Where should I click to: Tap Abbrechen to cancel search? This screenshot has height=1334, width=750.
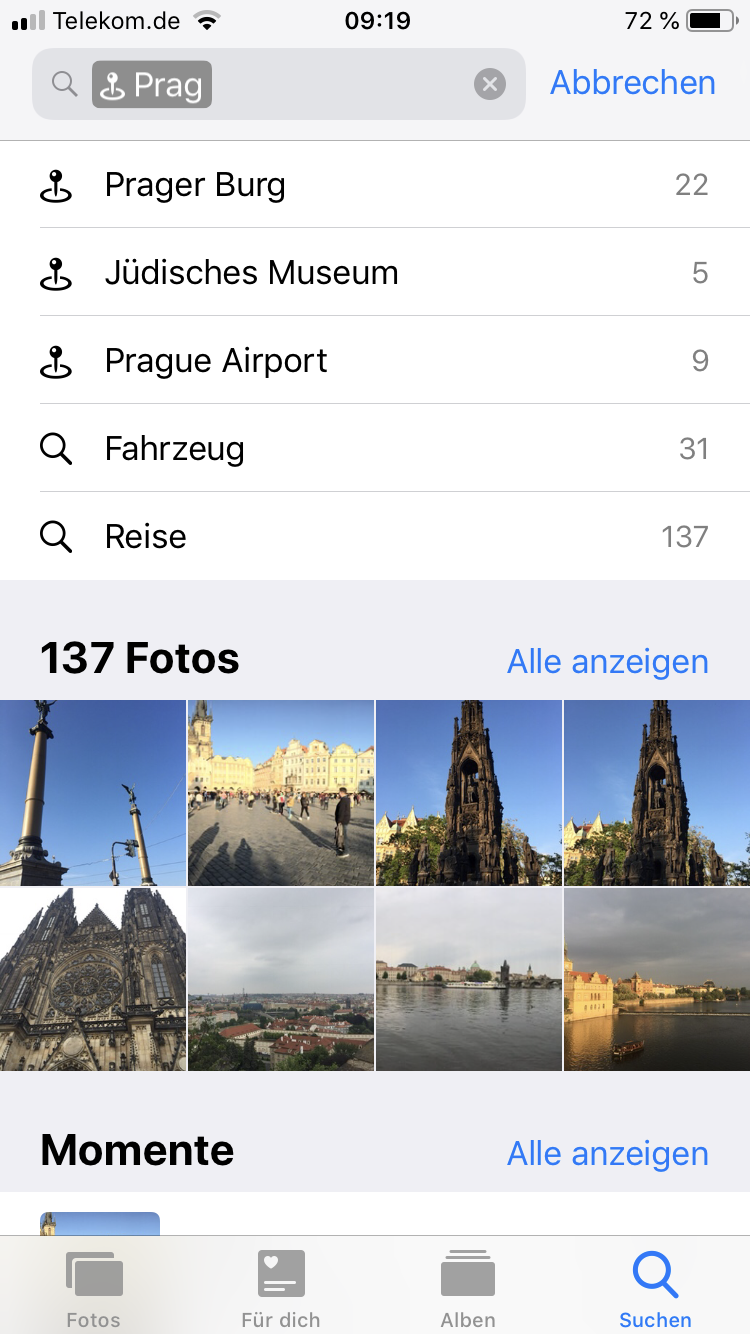[632, 83]
